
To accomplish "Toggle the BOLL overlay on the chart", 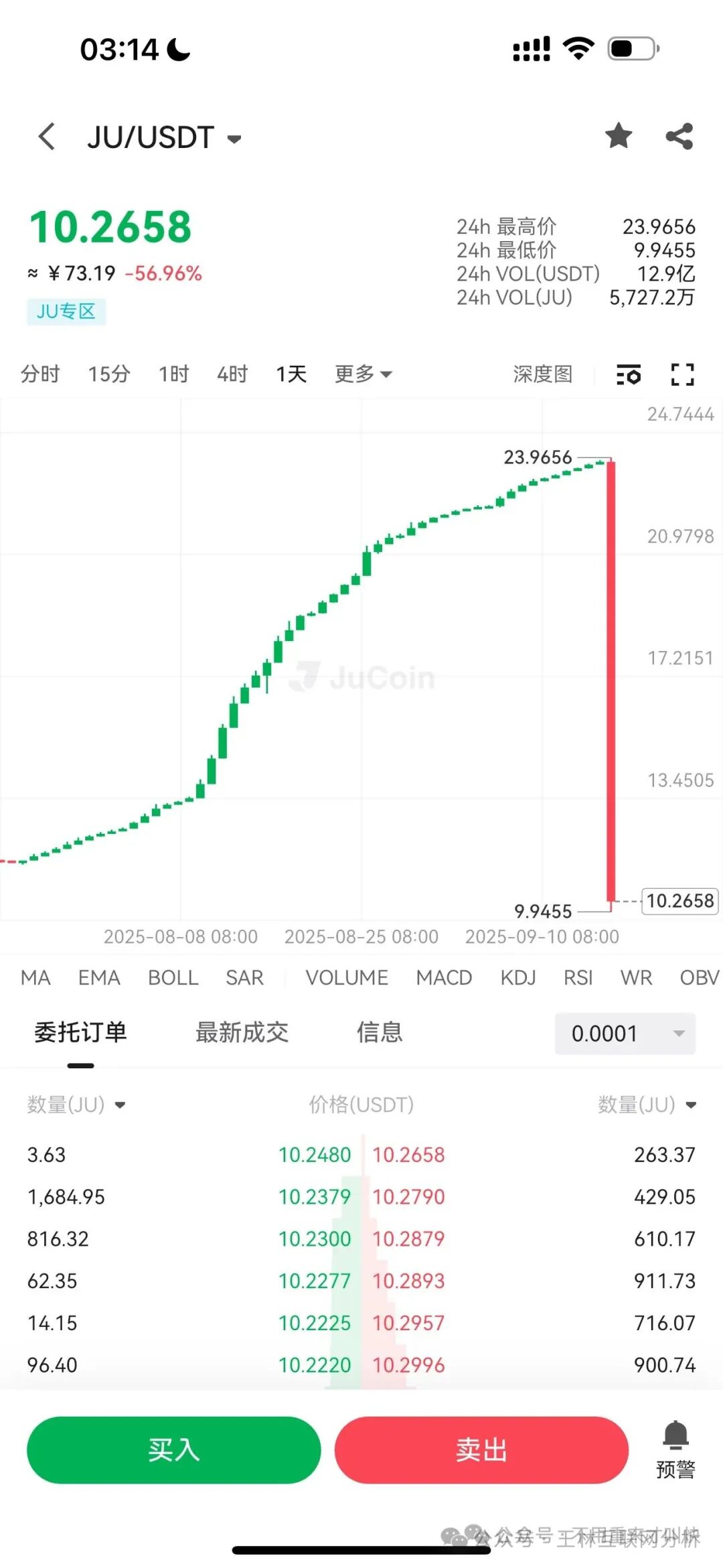I will coord(173,978).
